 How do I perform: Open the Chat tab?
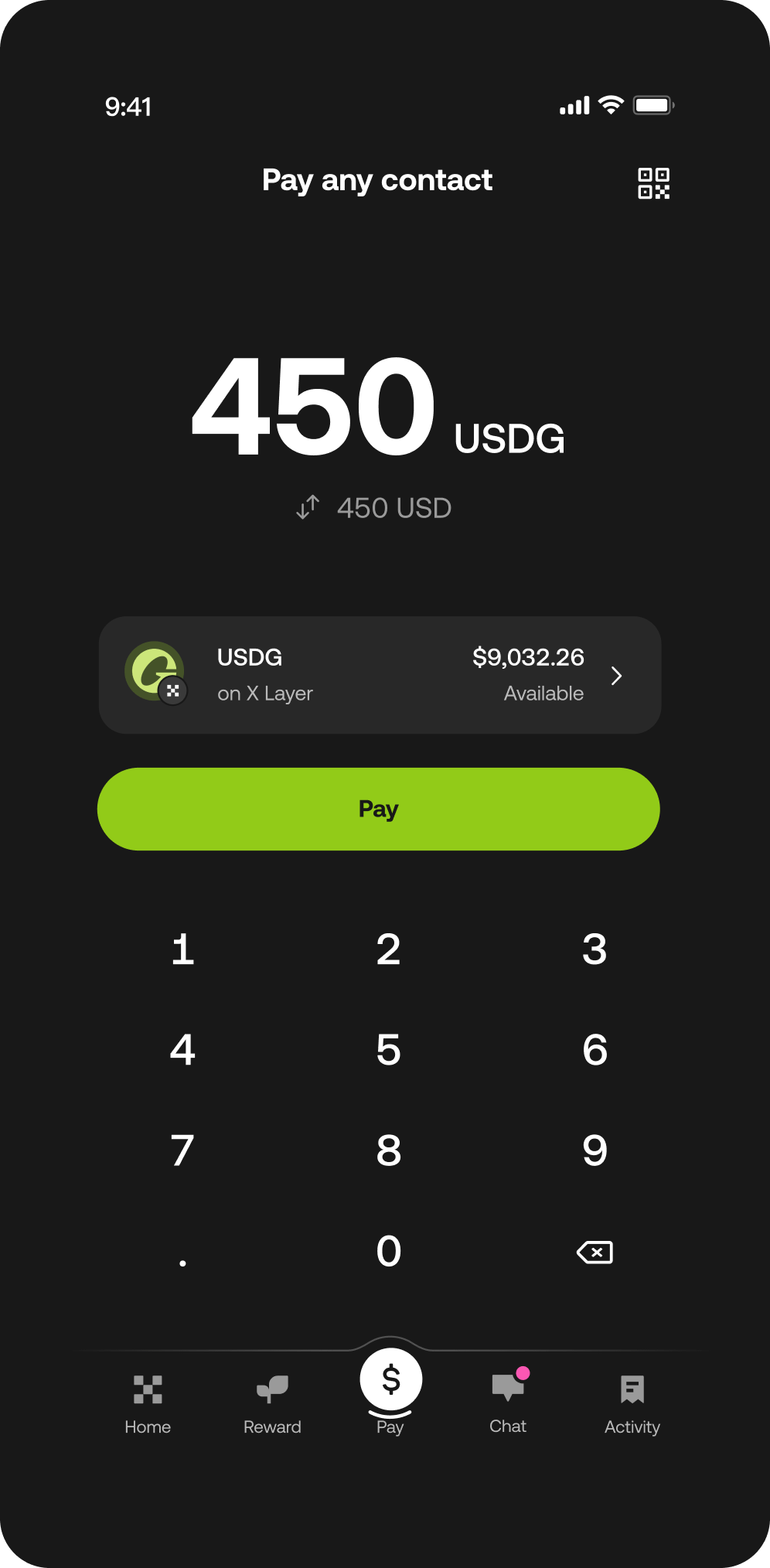click(x=508, y=1402)
